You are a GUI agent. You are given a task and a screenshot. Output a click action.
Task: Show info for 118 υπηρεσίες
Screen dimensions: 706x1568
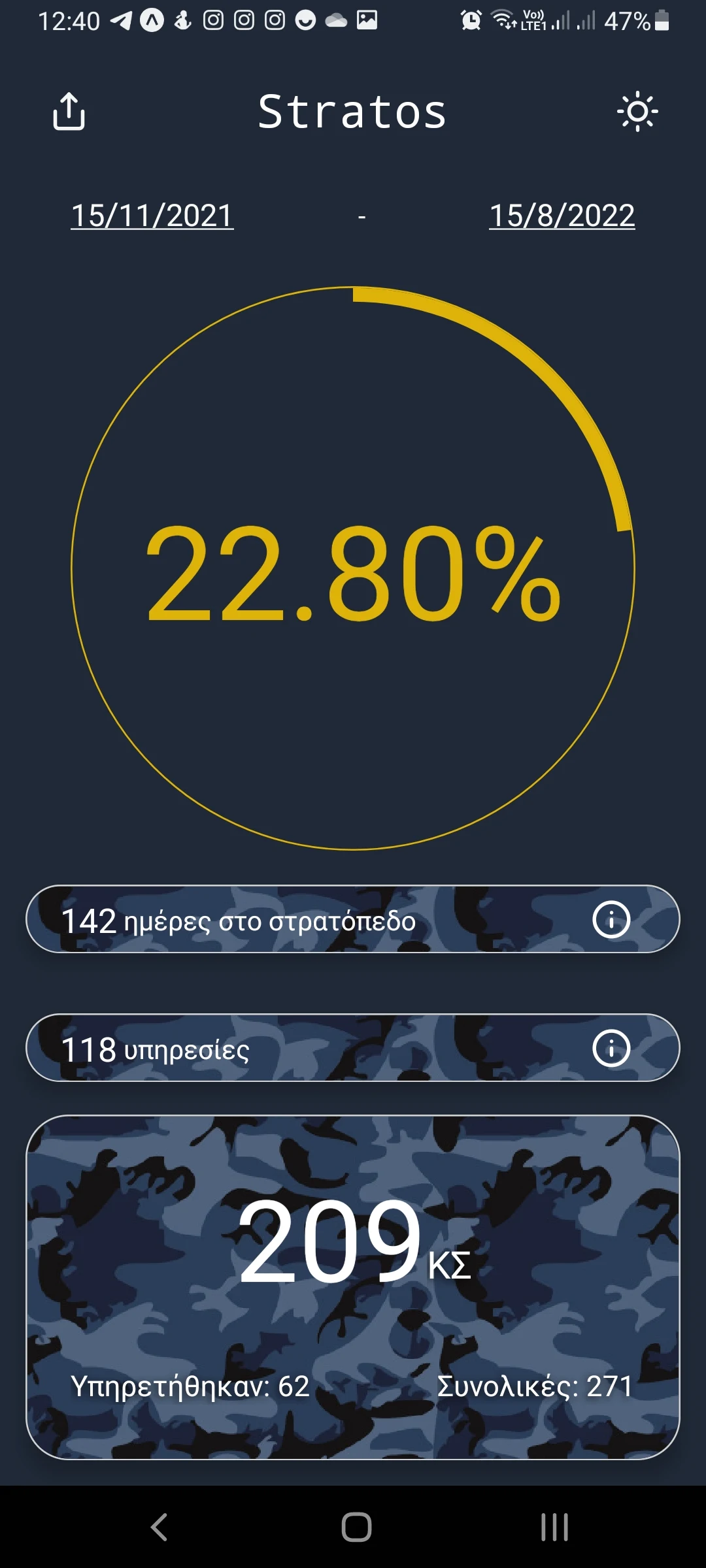coord(611,1049)
